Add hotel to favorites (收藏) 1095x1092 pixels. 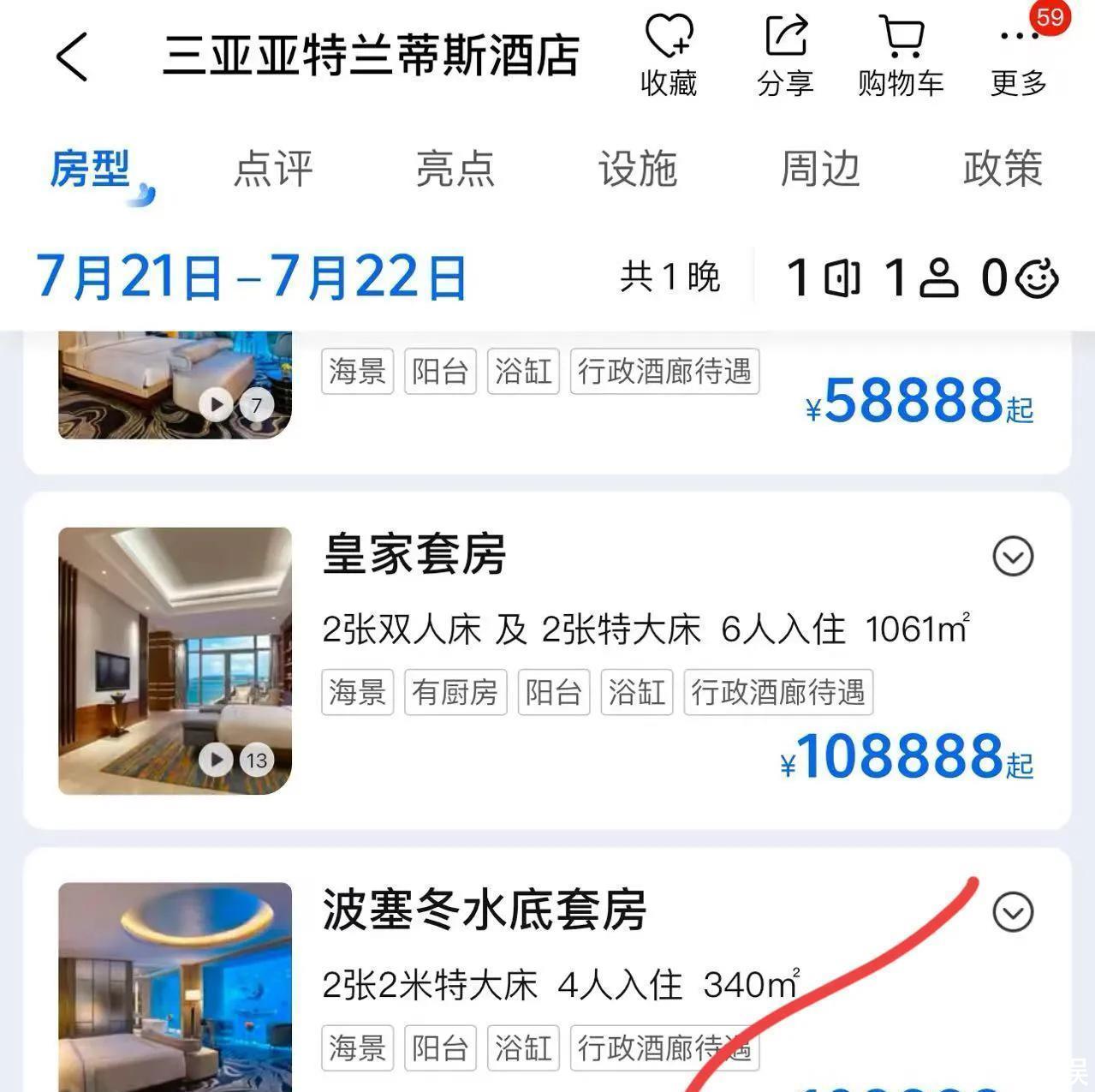668,57
